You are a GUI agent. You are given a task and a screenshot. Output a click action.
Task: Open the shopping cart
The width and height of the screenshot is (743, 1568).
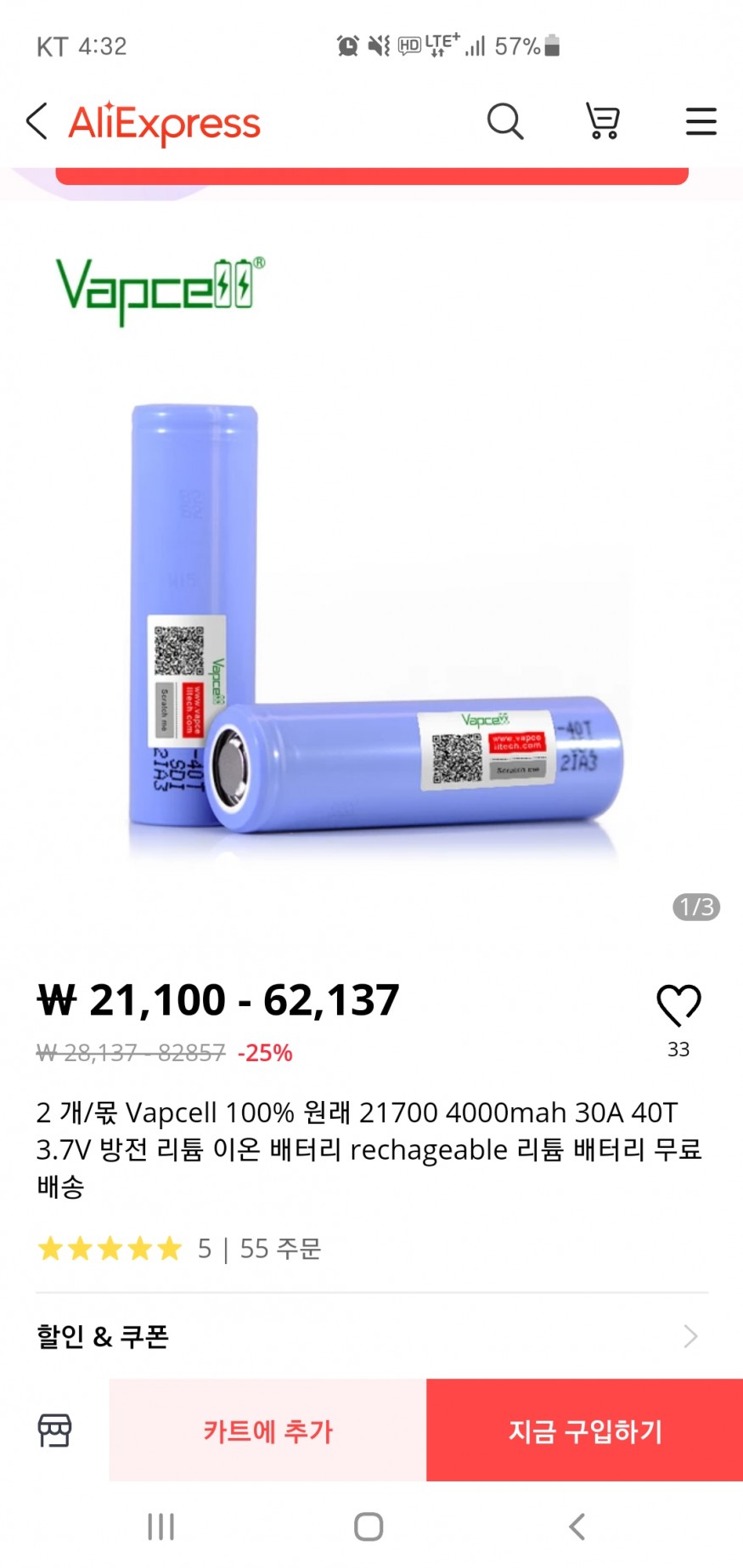(x=603, y=121)
